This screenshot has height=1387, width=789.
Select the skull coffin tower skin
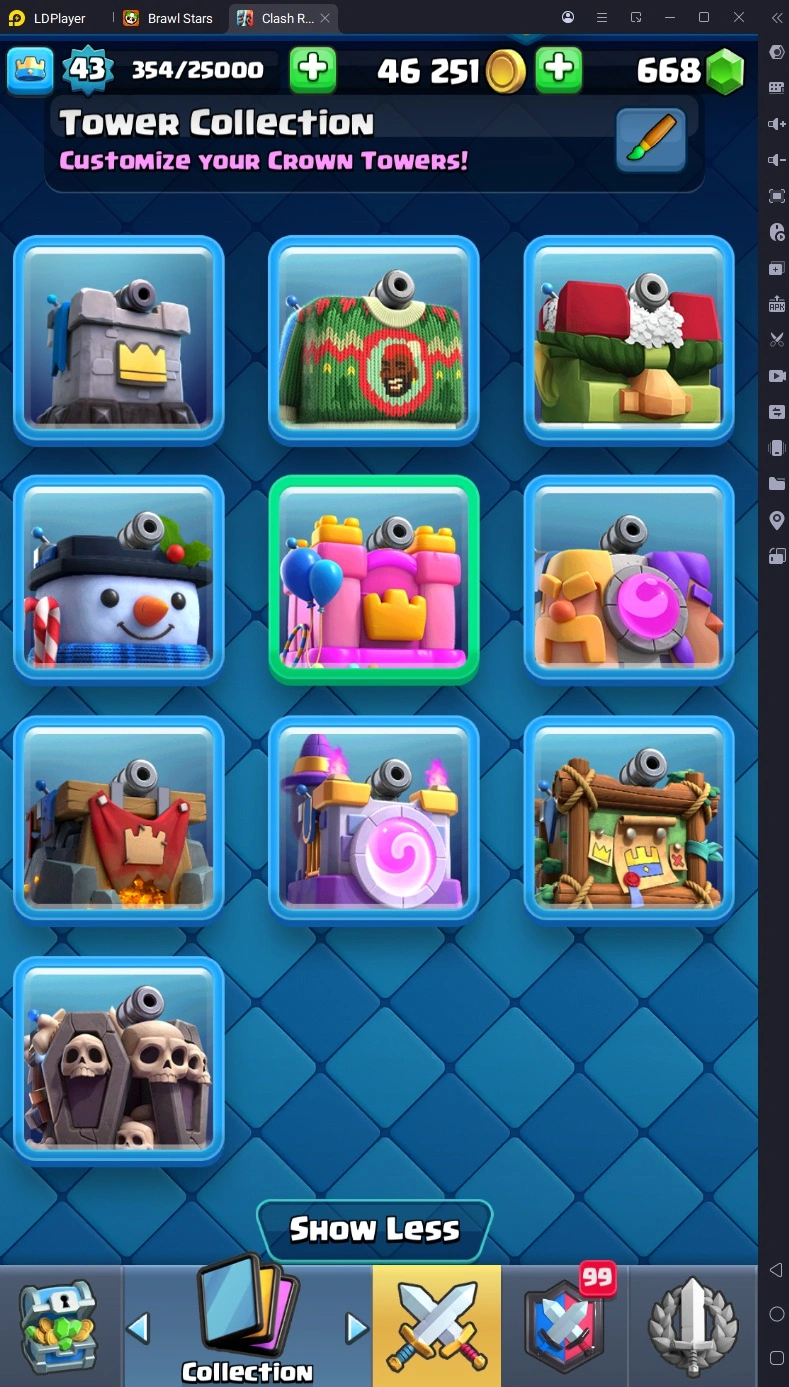click(118, 1061)
